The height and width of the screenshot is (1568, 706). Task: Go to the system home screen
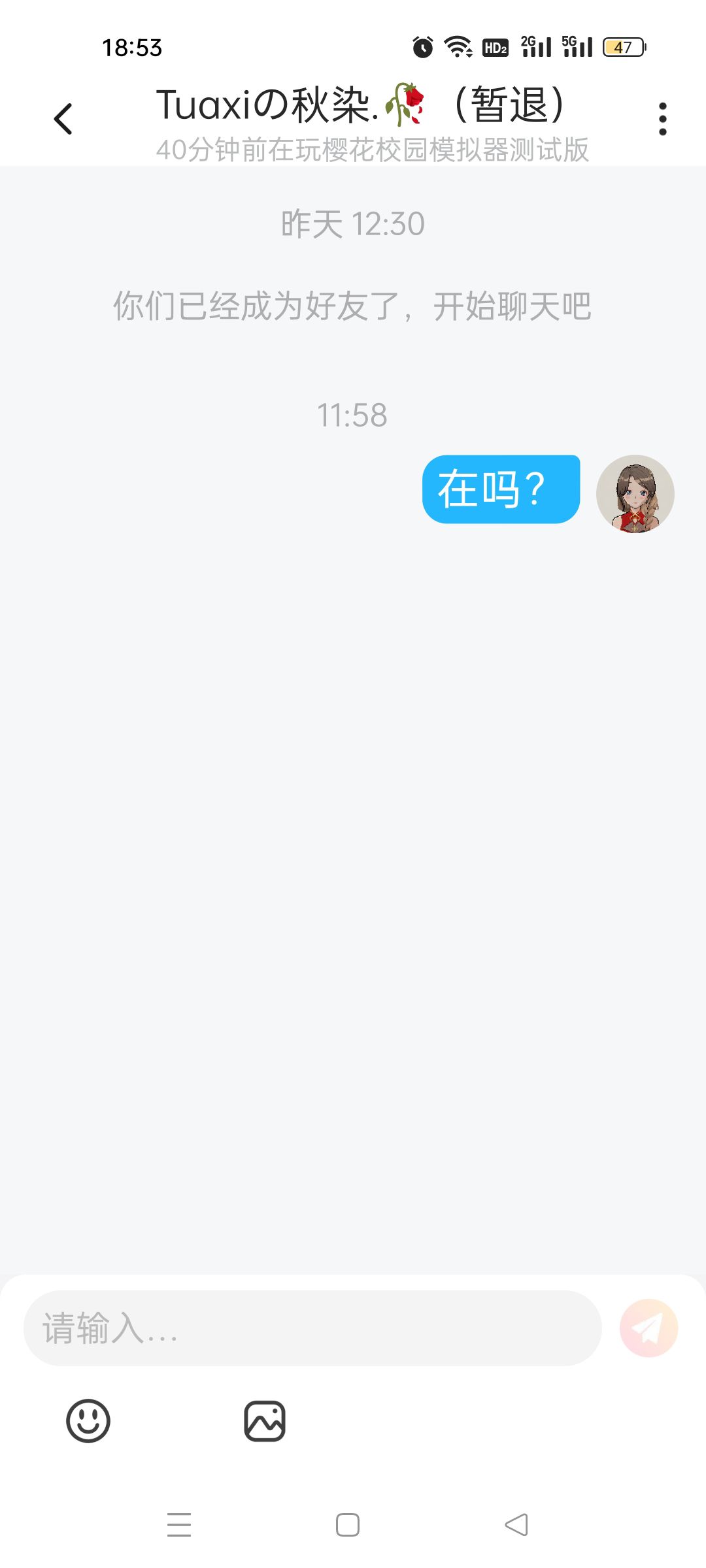click(348, 1524)
